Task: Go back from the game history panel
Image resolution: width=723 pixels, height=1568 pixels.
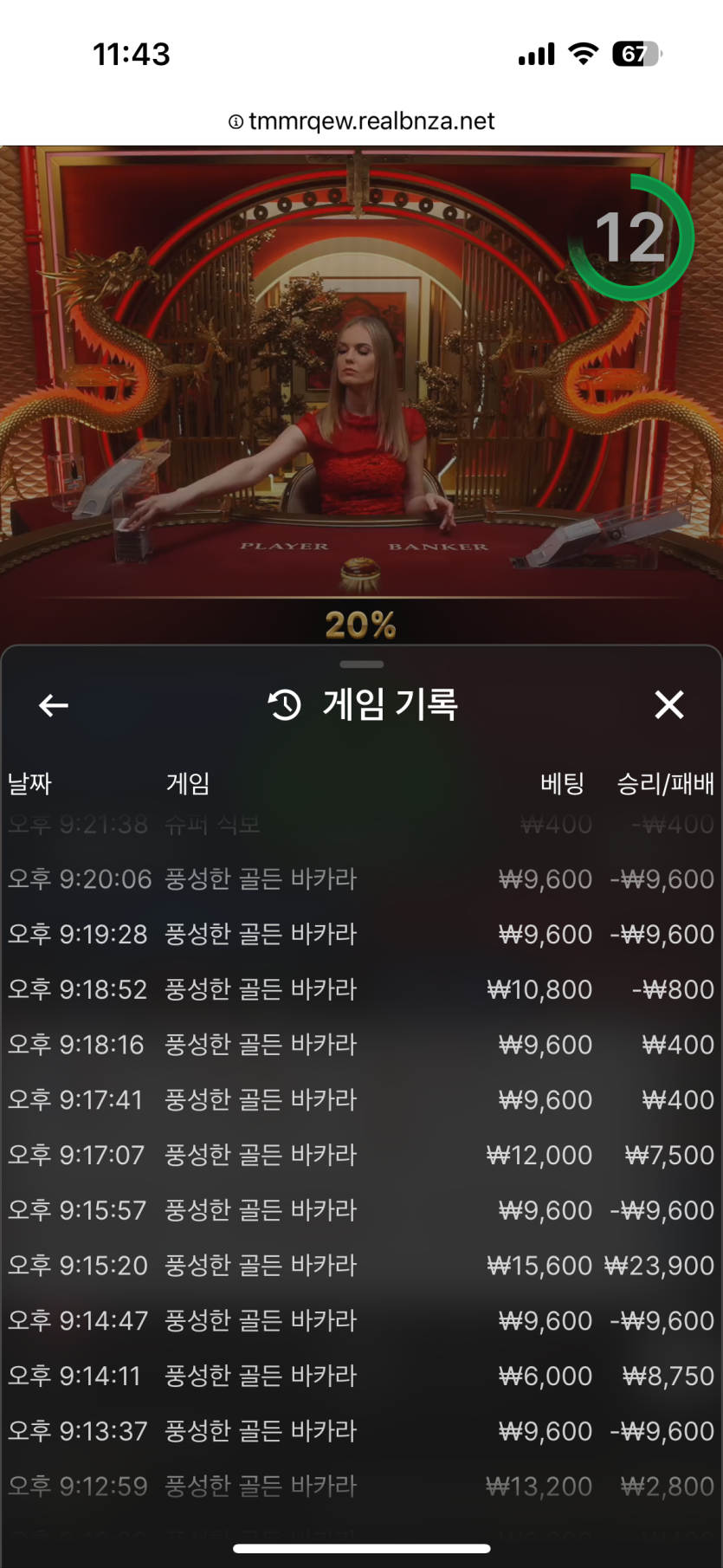Action: point(54,705)
